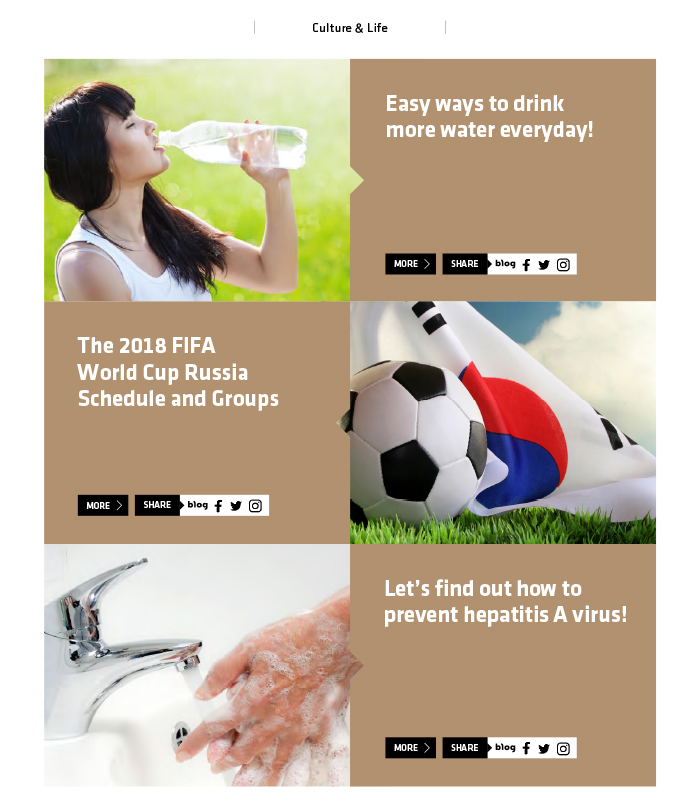The height and width of the screenshot is (812, 700).
Task: Share the drink more water article on Instagram
Action: tap(563, 265)
